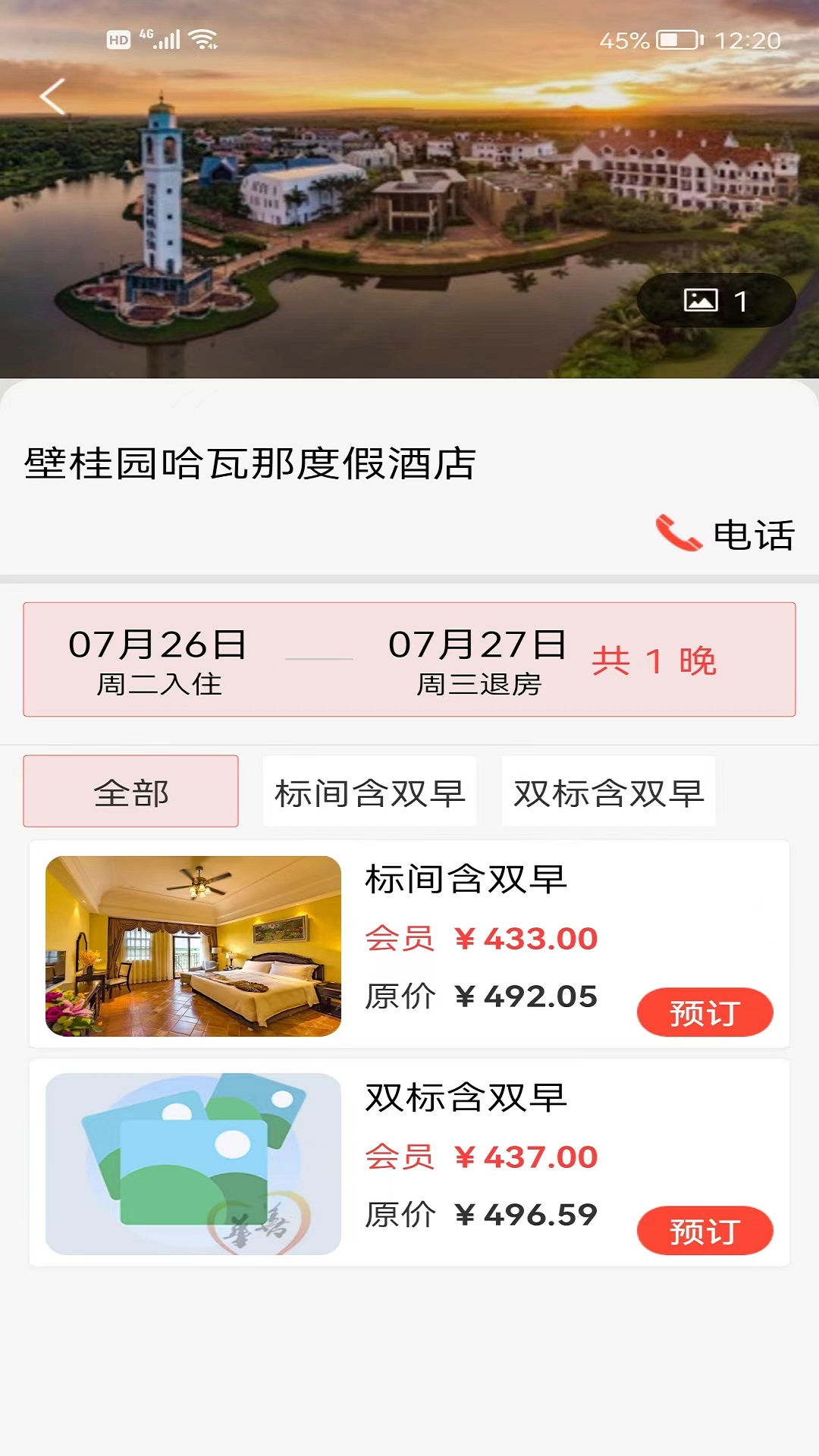Tap the back arrow on the hotel photo
The image size is (819, 1456).
[x=51, y=96]
